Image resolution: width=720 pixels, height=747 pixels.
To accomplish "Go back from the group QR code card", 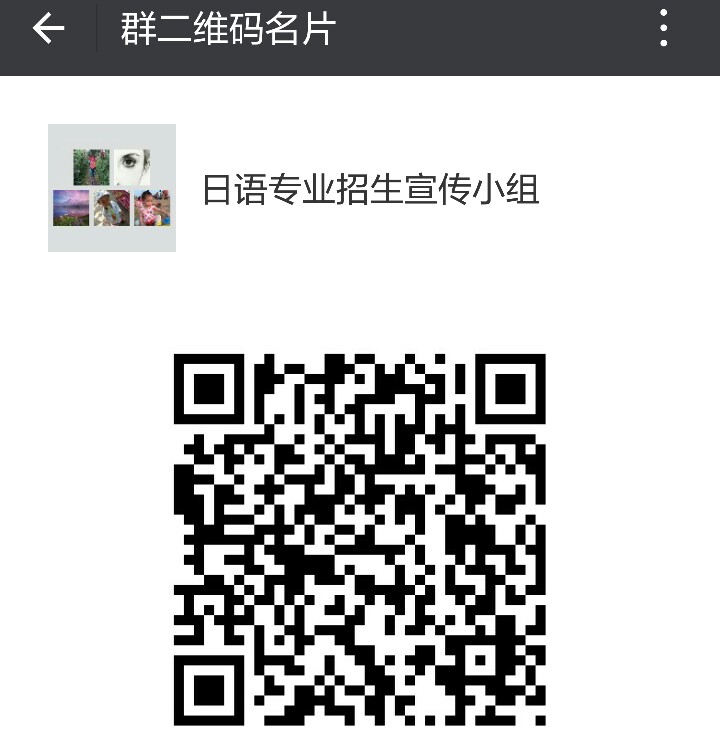I will [x=48, y=29].
